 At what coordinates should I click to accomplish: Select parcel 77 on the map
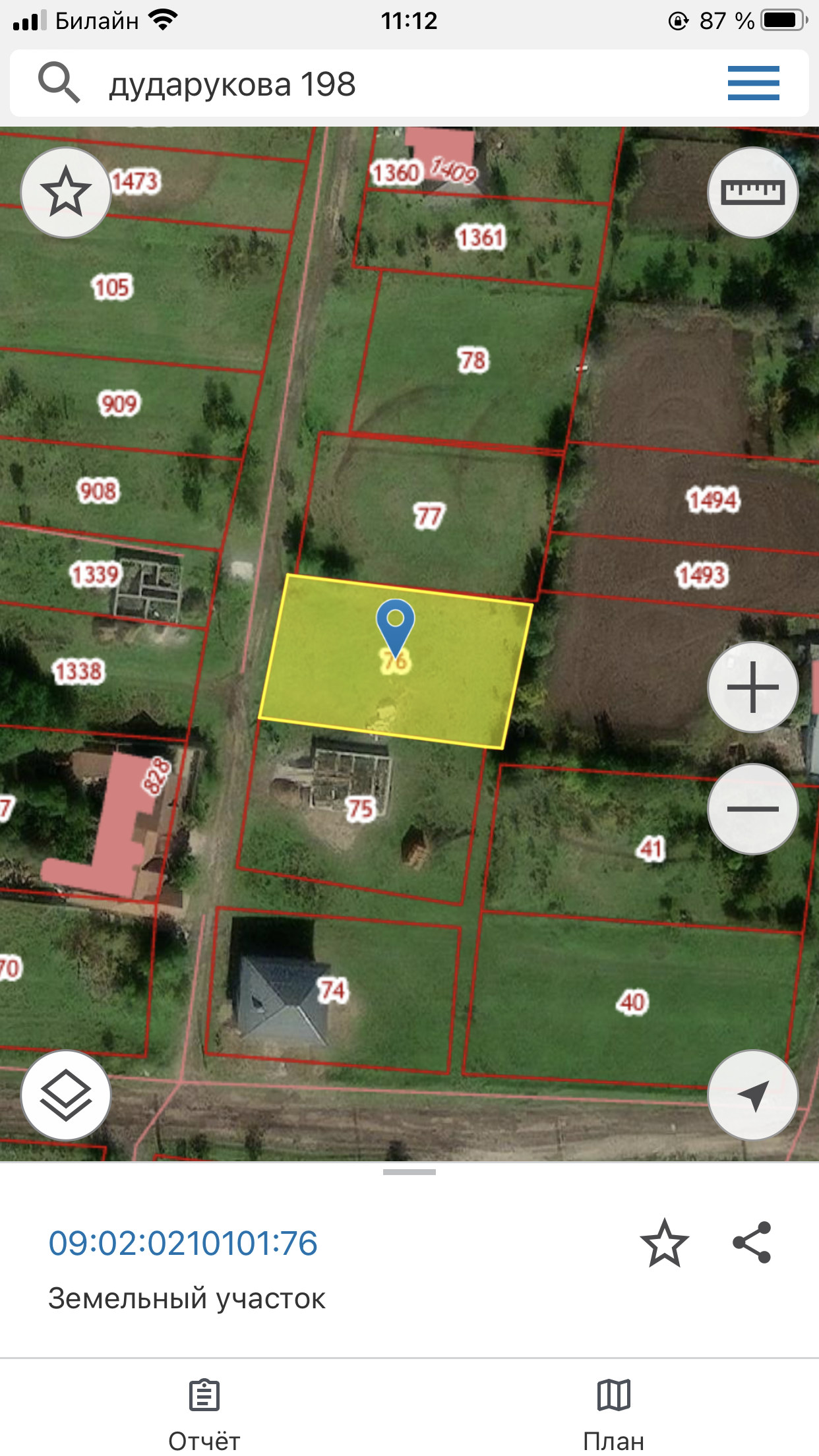tap(429, 516)
